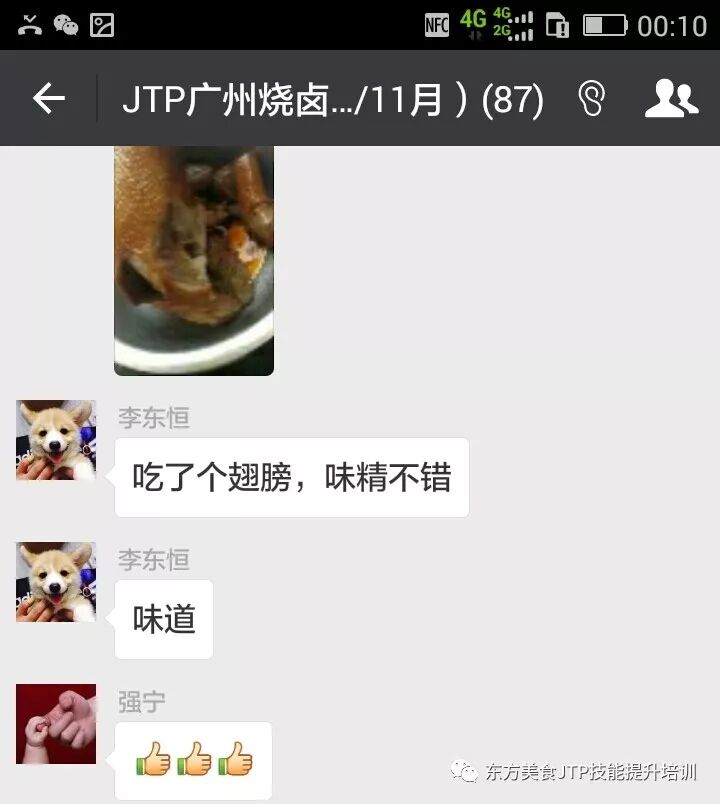Image resolution: width=720 pixels, height=804 pixels.
Task: Tap 李东恒's avatar next to the 味道 message
Action: (56, 582)
